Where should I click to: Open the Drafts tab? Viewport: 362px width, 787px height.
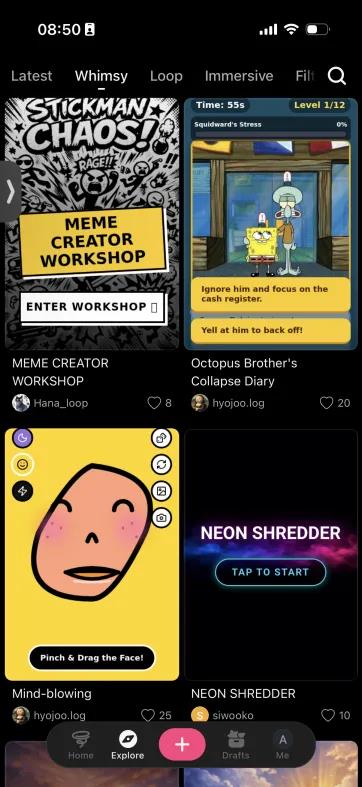pos(236,745)
